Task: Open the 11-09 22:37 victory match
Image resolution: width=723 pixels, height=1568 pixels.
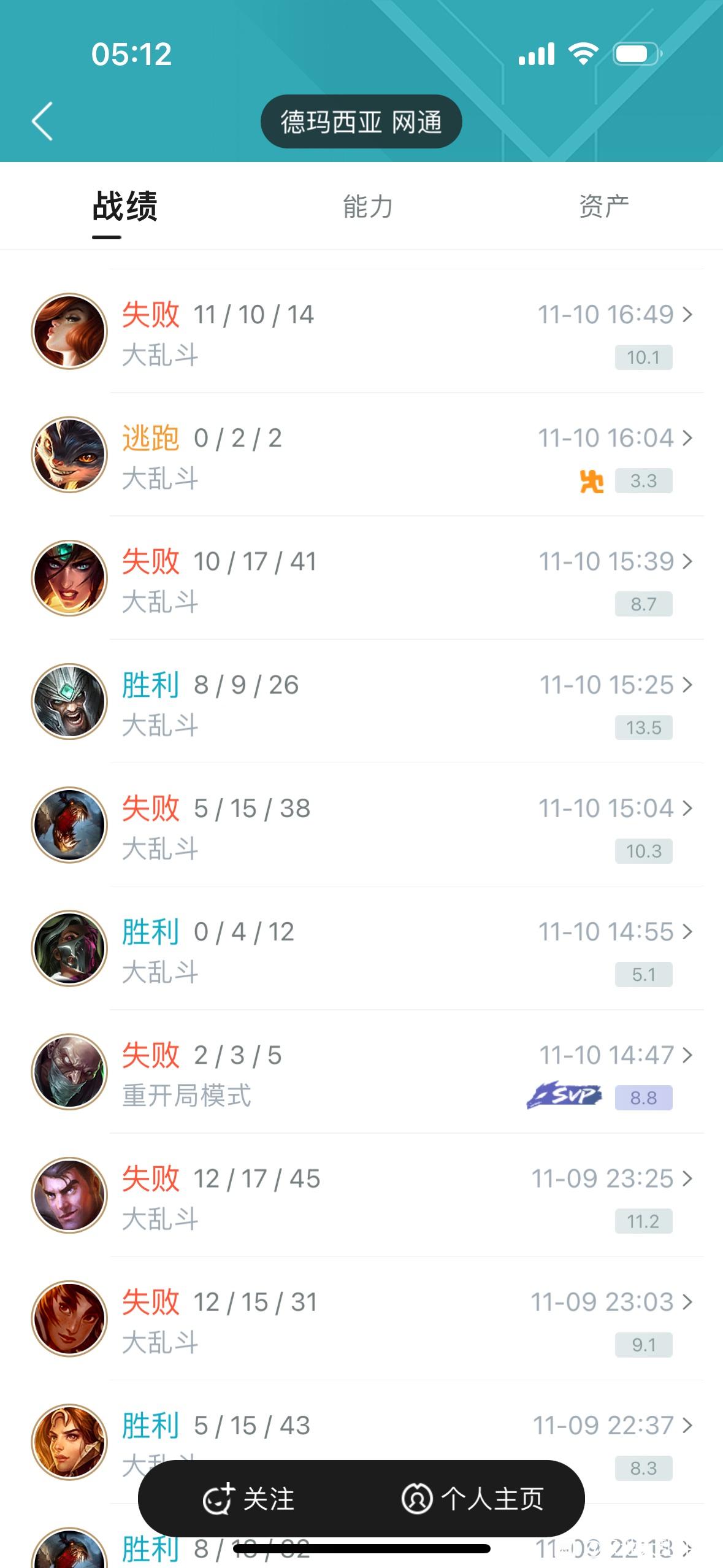Action: click(x=362, y=1435)
